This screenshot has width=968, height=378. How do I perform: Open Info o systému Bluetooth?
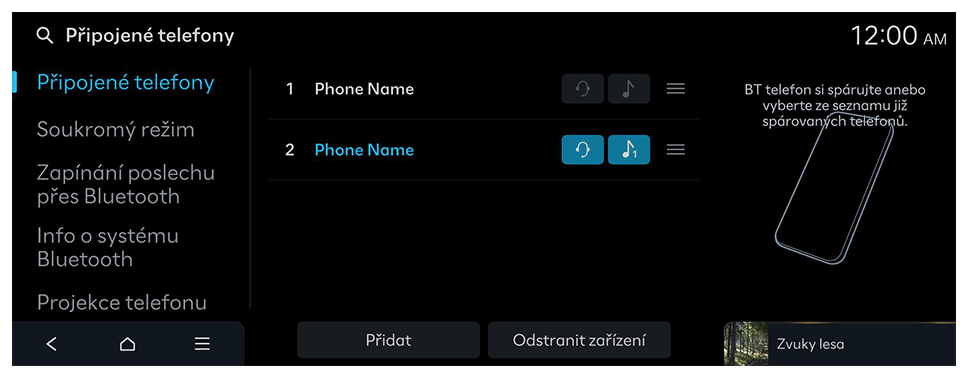tap(108, 247)
